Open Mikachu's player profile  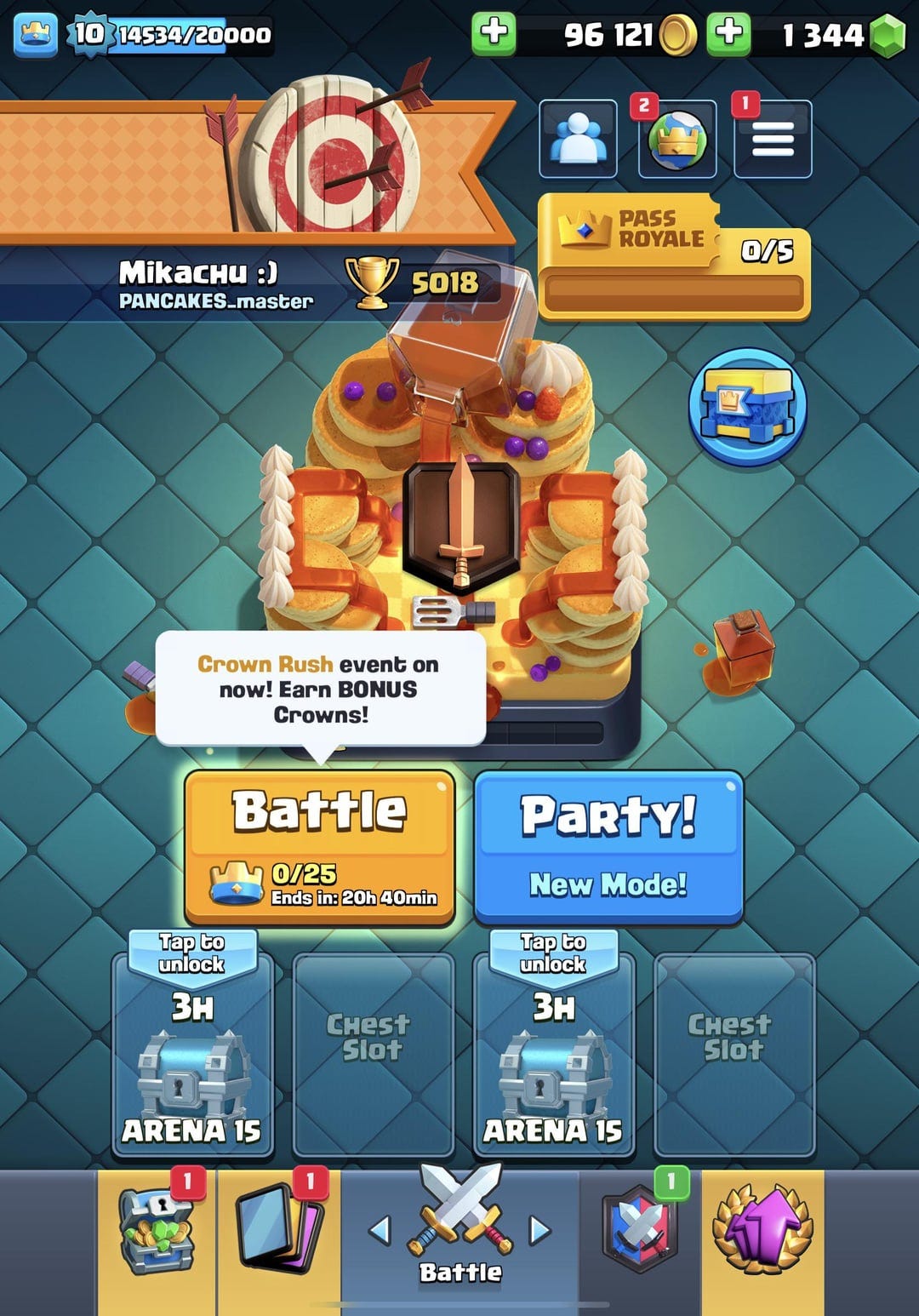[197, 283]
